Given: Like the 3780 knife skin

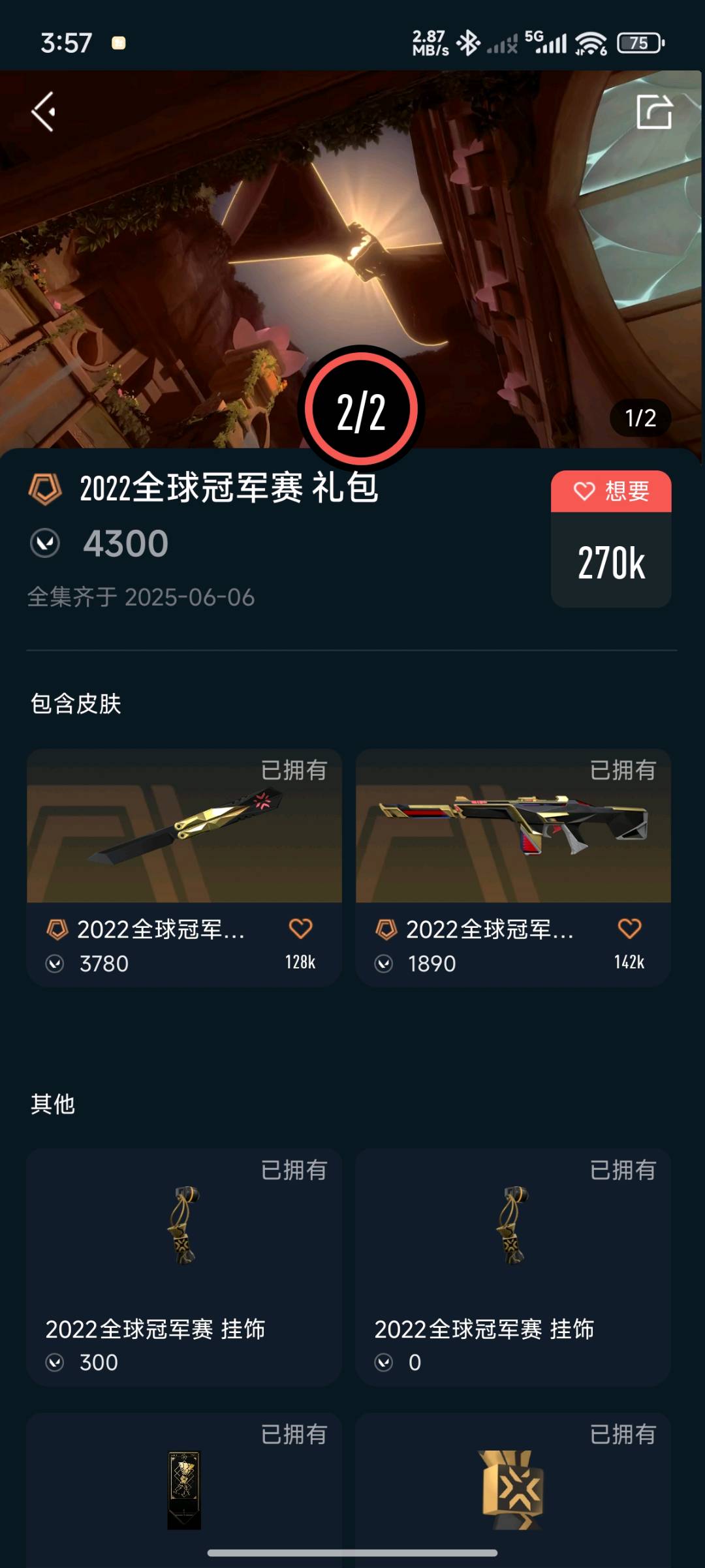Looking at the screenshot, I should point(300,929).
